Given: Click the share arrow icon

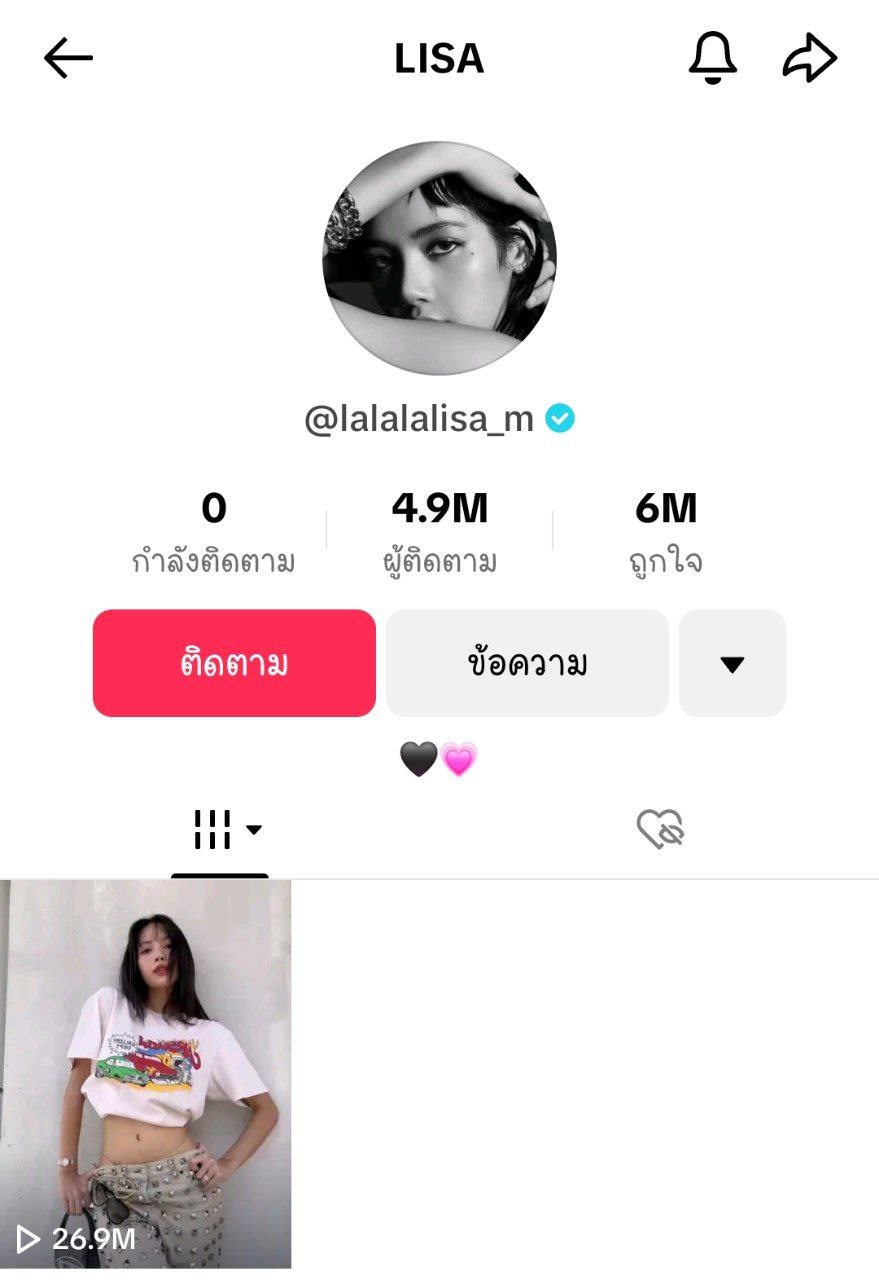Looking at the screenshot, I should tap(811, 57).
